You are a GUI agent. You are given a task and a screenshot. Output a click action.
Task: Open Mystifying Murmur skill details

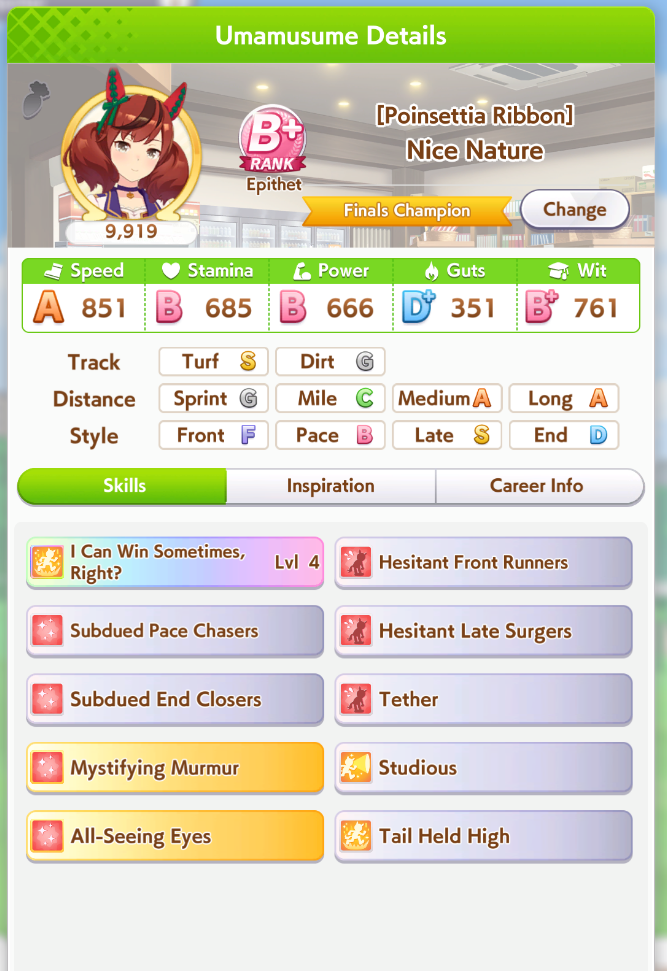(175, 768)
